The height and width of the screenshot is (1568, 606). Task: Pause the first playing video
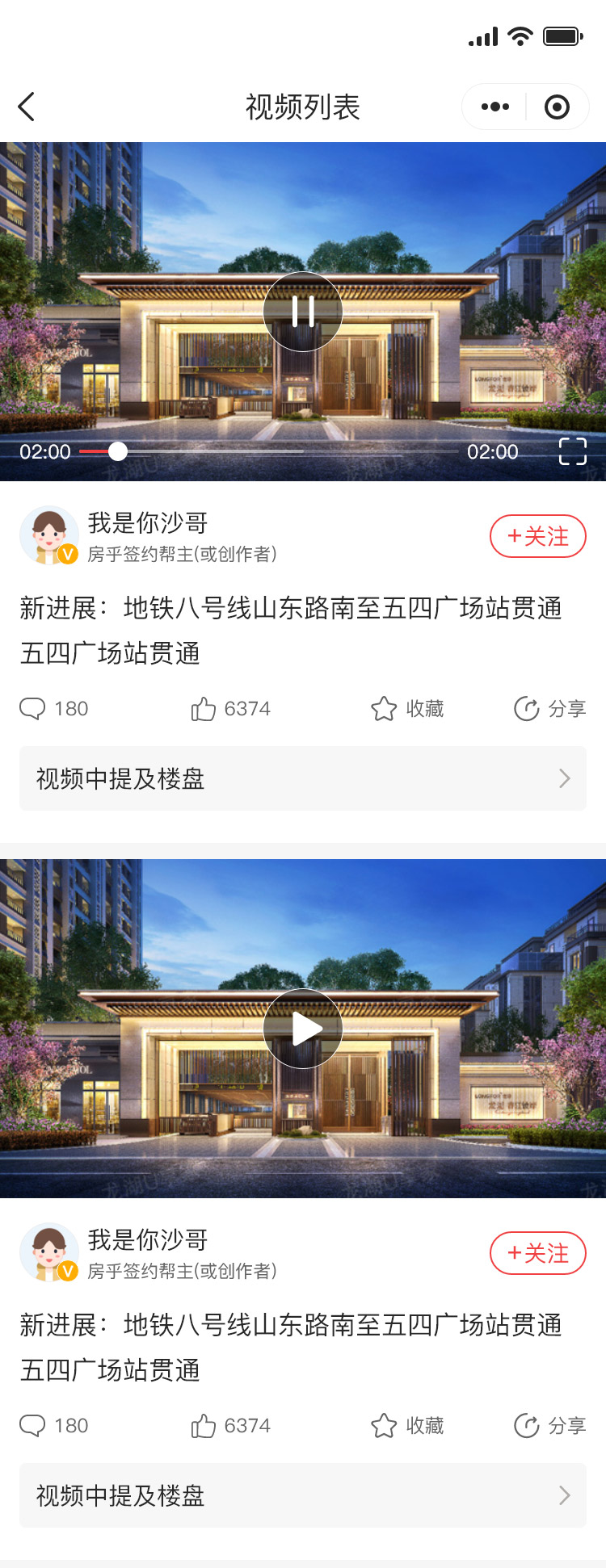coord(303,312)
